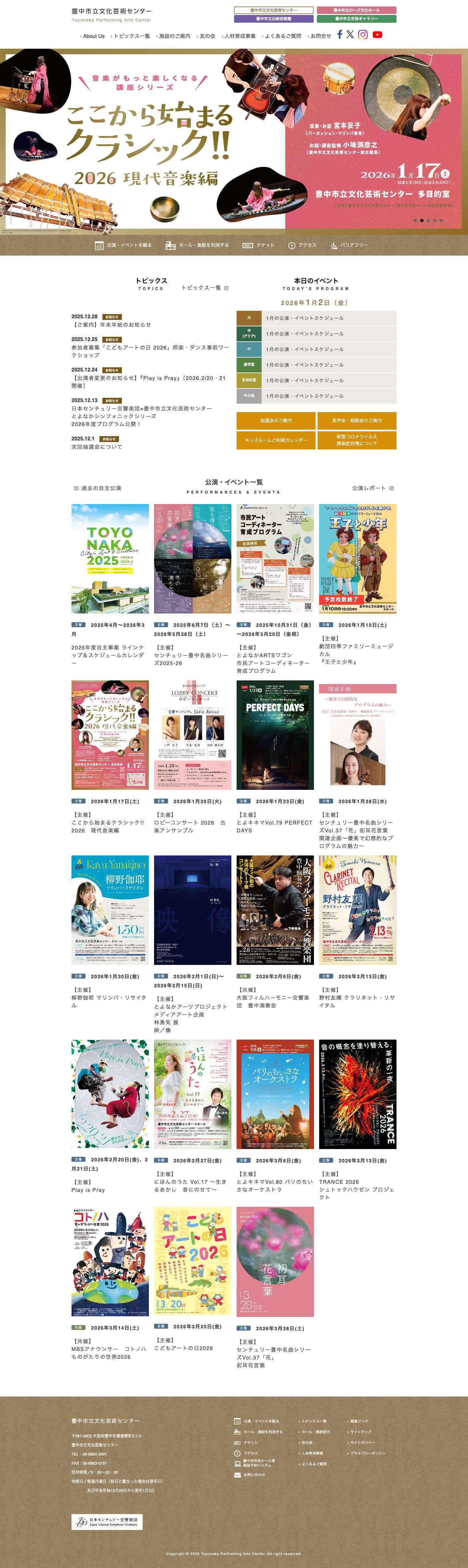
Task: Open 新型コロナウイルス感染症対策について button
Action: click(x=357, y=440)
